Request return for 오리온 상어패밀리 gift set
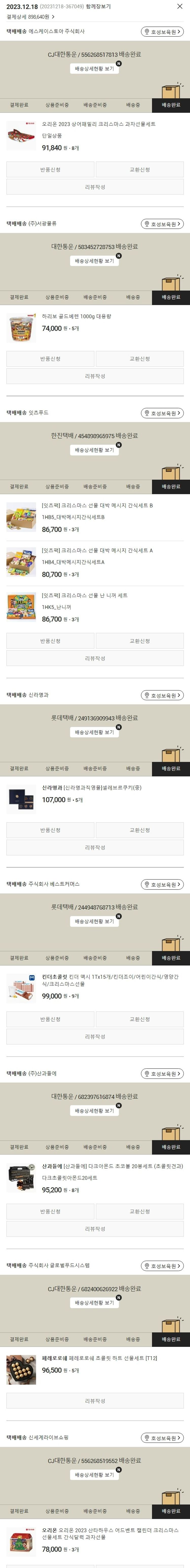Screen dimensions: 190x1568 (x=50, y=170)
